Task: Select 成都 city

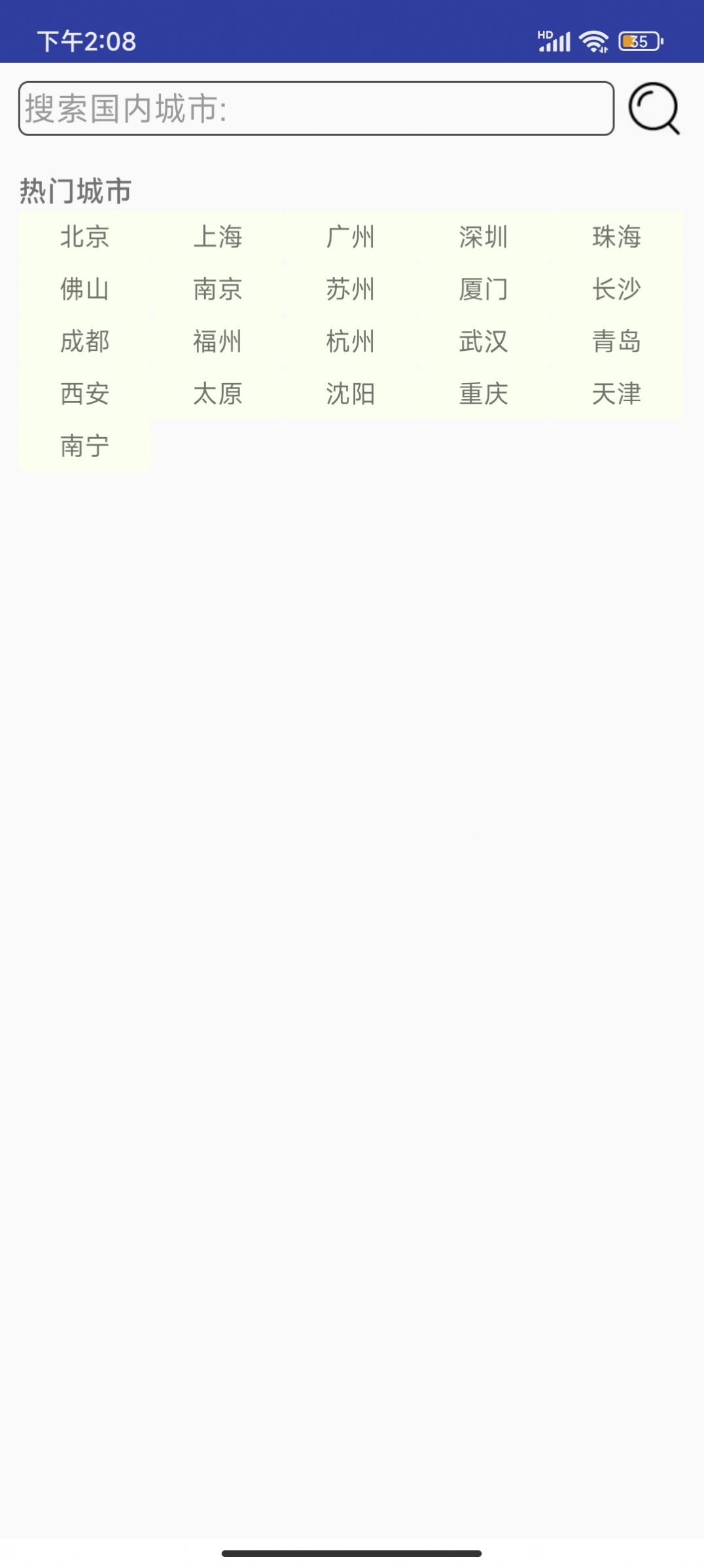Action: point(84,342)
